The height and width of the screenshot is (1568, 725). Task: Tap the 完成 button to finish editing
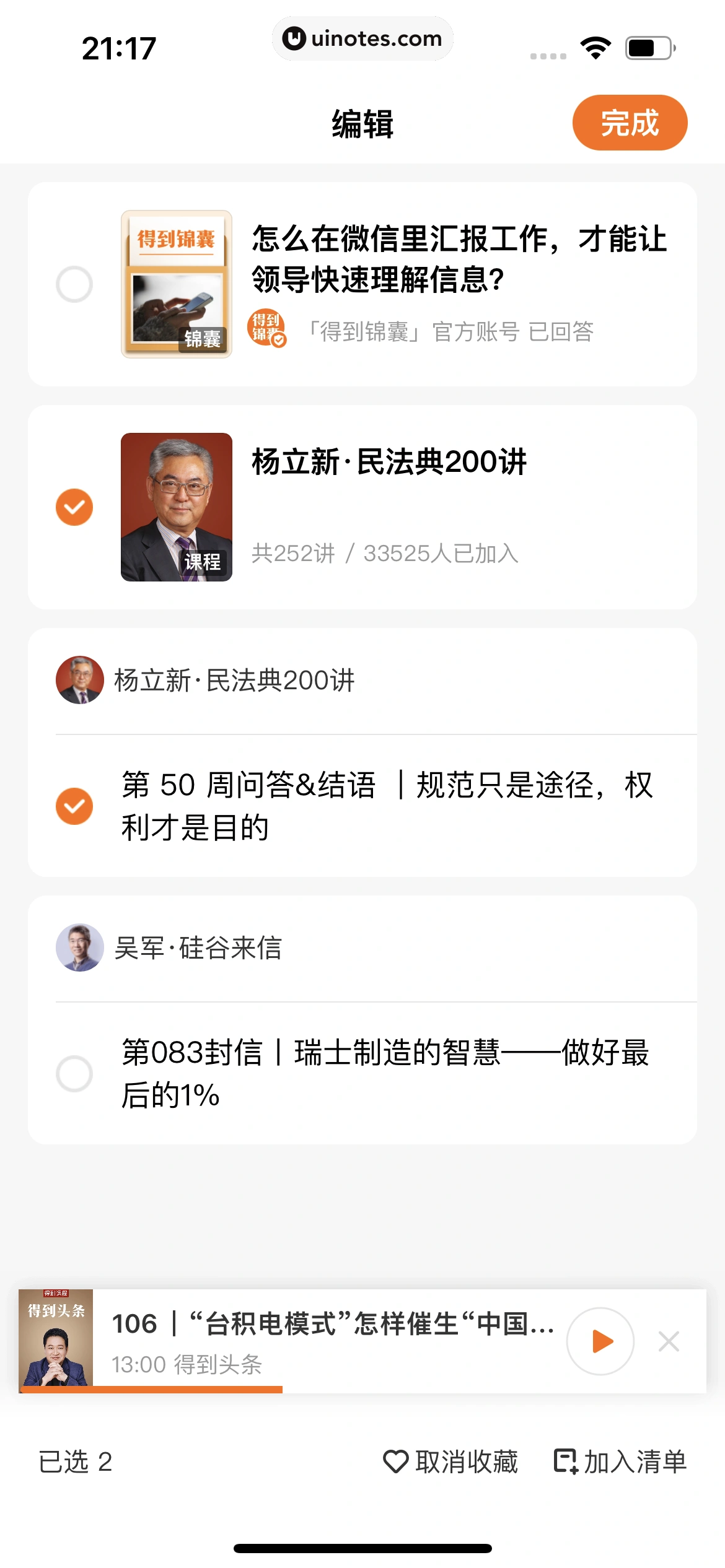click(629, 123)
